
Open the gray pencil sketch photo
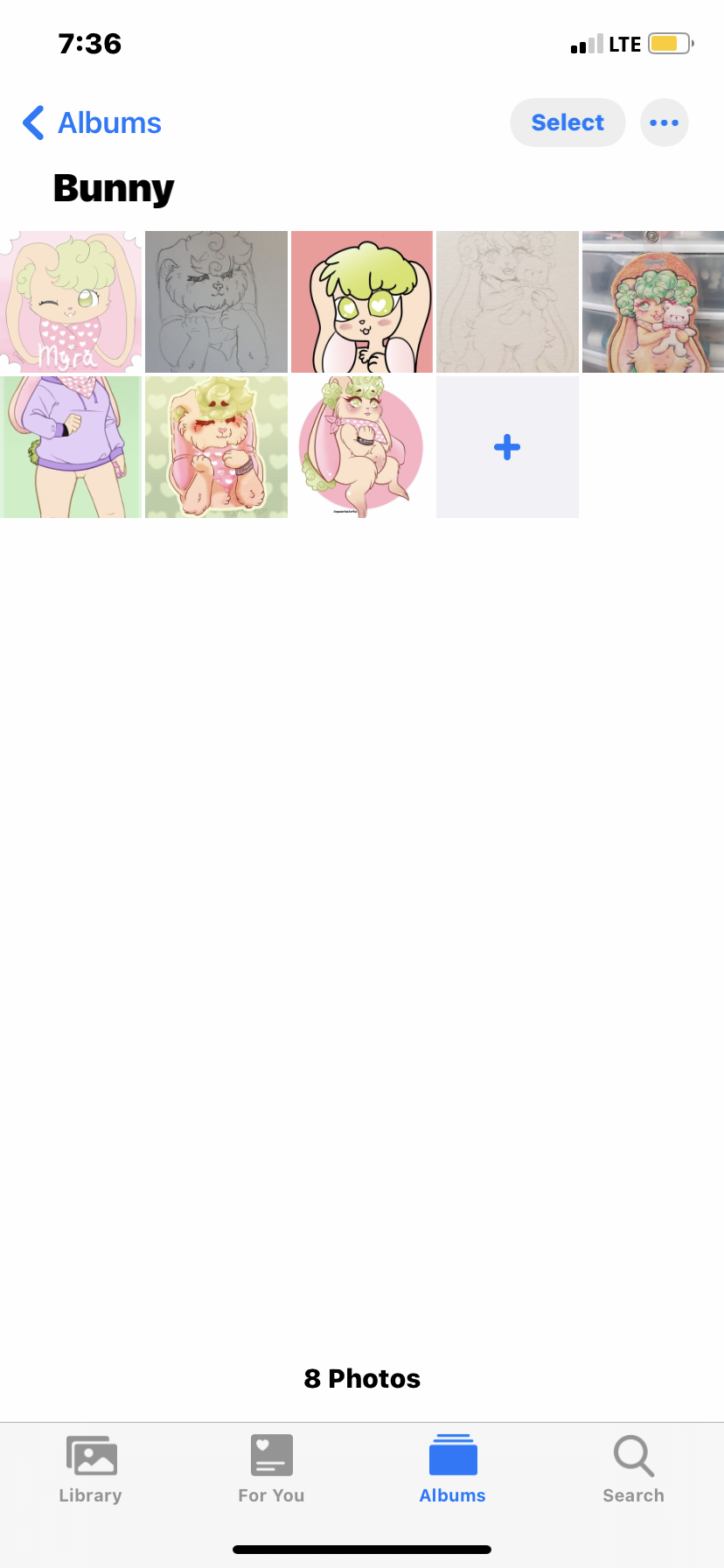pos(216,302)
